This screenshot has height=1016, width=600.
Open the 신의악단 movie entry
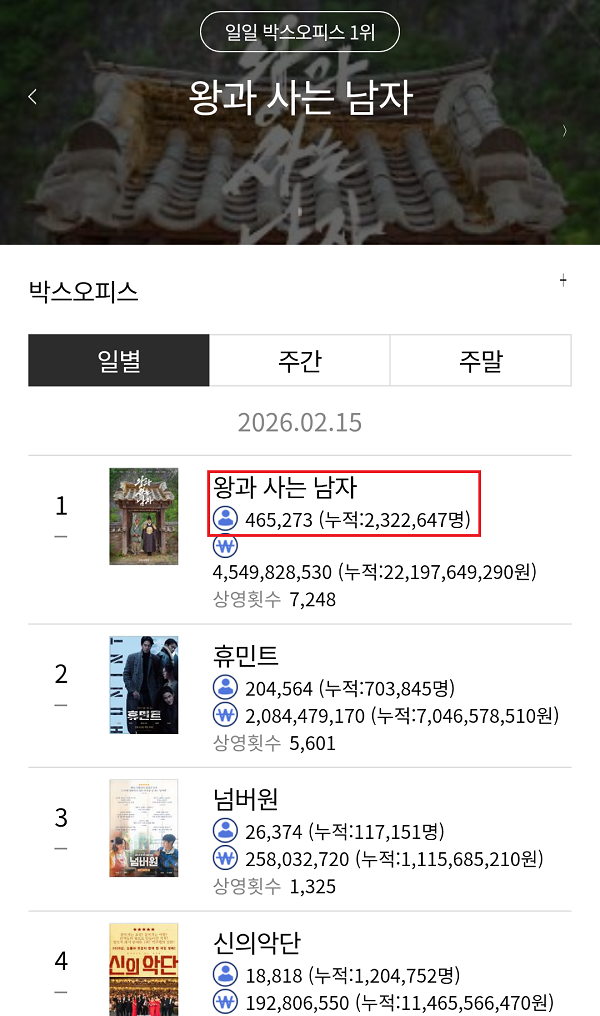pyautogui.click(x=257, y=943)
